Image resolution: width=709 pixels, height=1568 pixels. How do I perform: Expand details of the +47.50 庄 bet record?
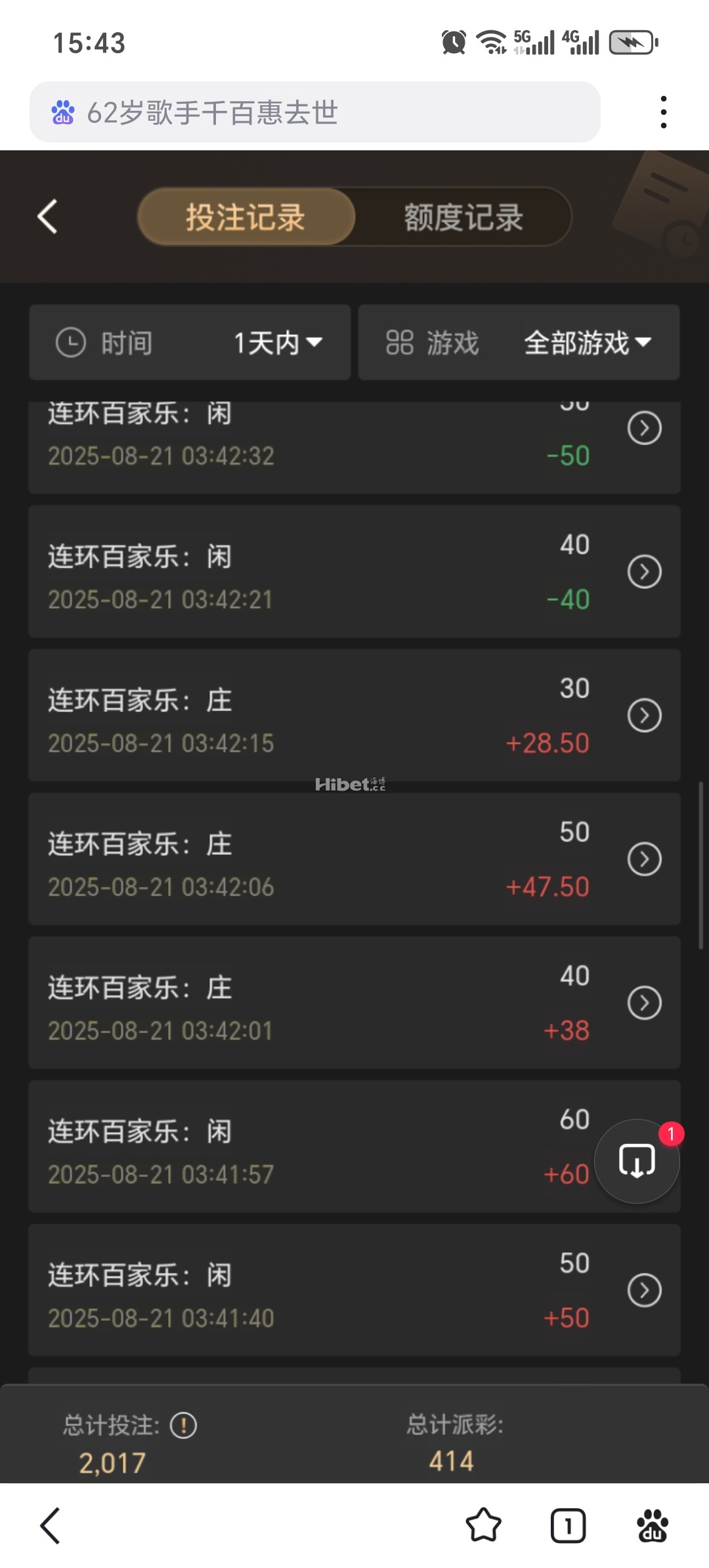tap(645, 859)
